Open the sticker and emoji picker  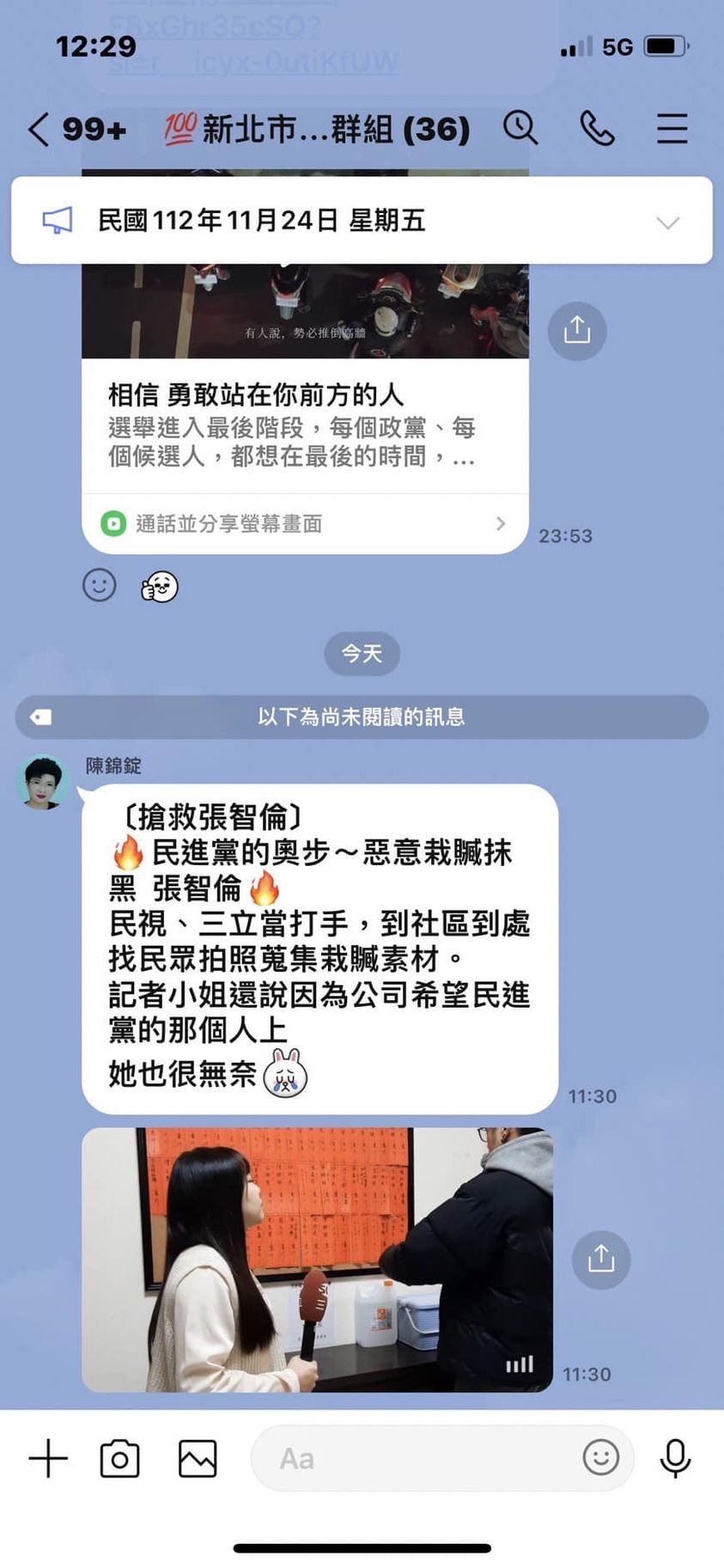600,1457
